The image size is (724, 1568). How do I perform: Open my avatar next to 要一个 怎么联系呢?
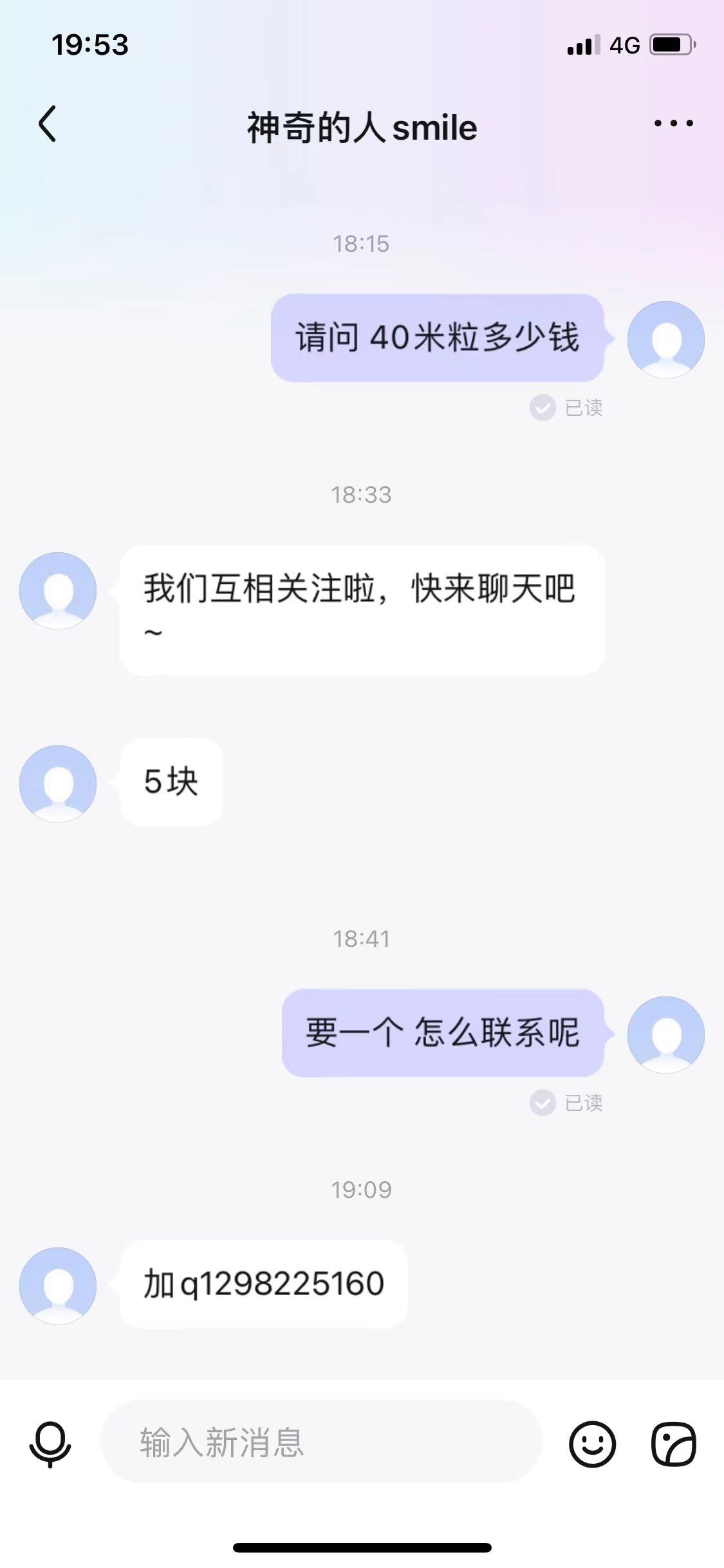(665, 1034)
